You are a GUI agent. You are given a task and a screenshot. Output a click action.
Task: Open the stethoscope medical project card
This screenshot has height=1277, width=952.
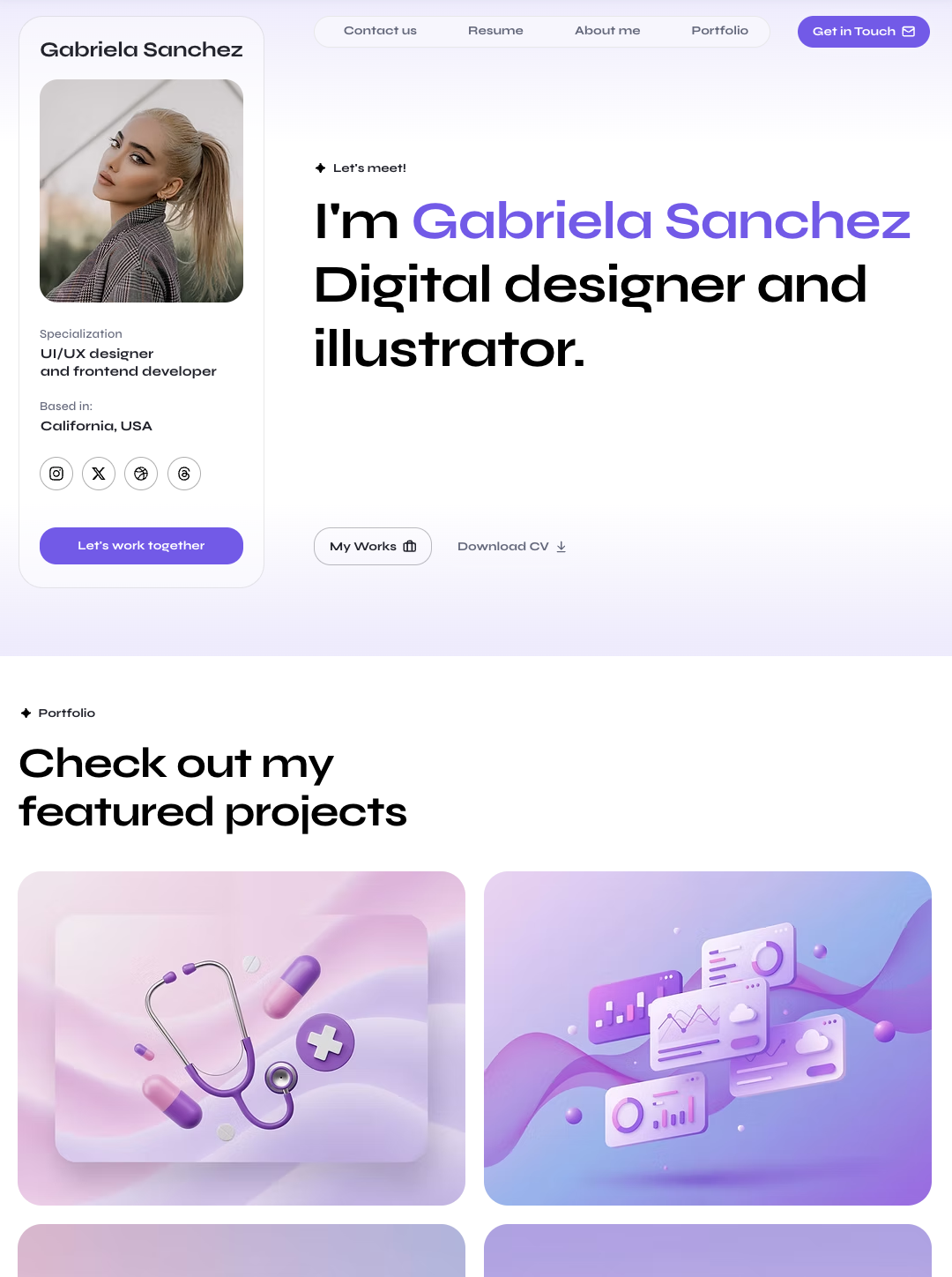click(x=242, y=1038)
